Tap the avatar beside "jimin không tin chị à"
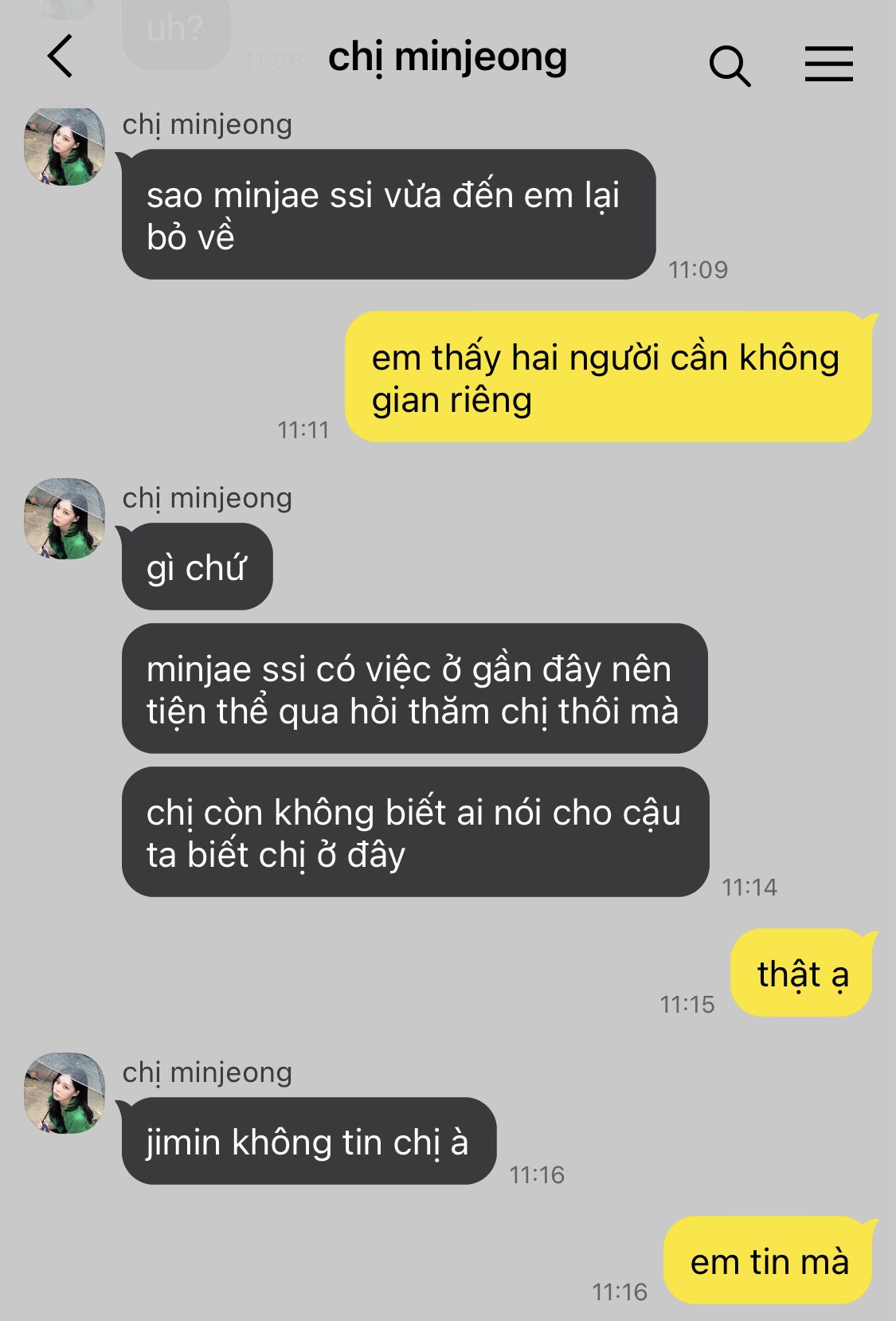896x1321 pixels. click(65, 1093)
